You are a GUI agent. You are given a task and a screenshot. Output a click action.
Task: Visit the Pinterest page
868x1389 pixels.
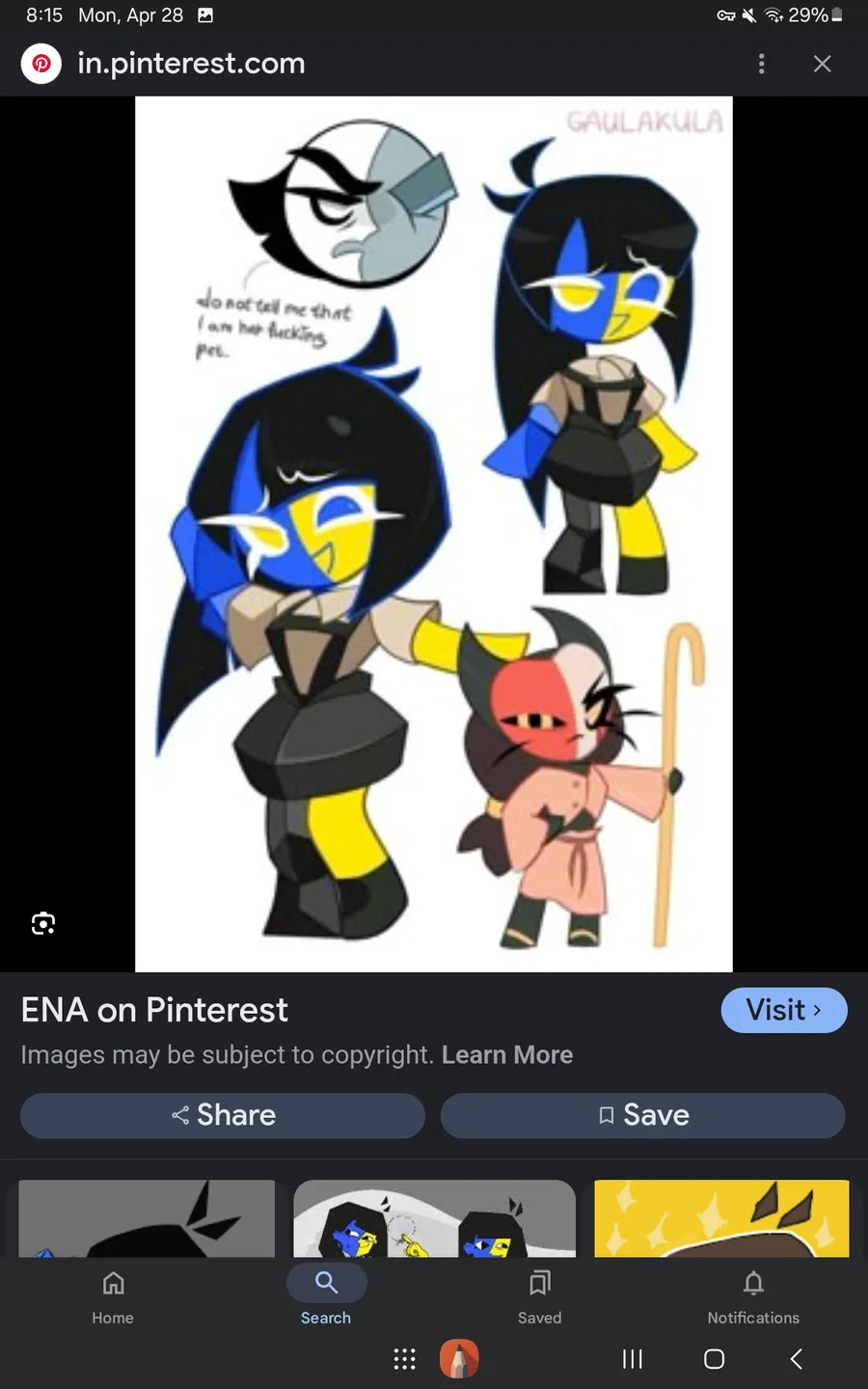(x=783, y=1010)
